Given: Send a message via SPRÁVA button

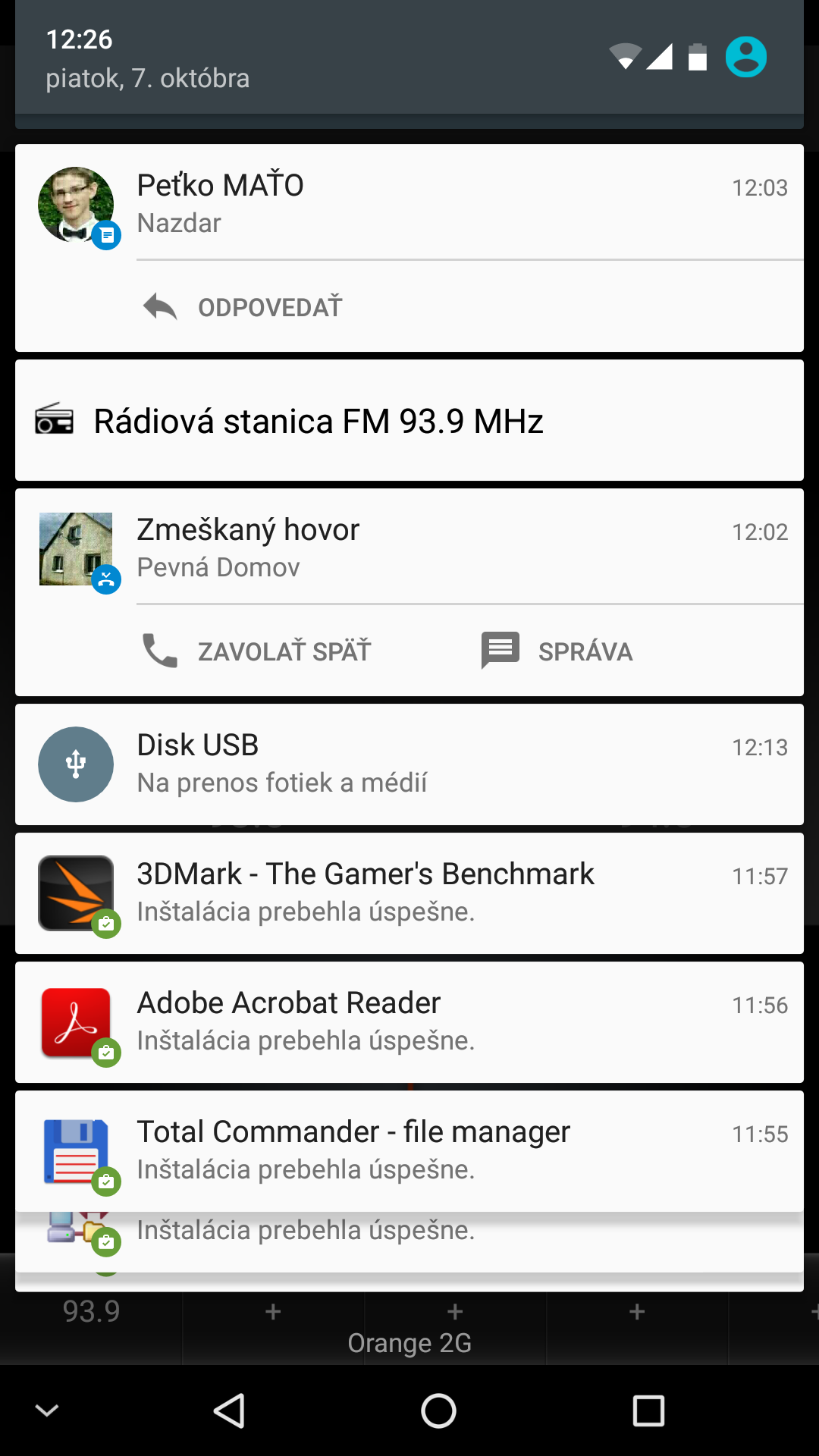Looking at the screenshot, I should click(x=557, y=651).
